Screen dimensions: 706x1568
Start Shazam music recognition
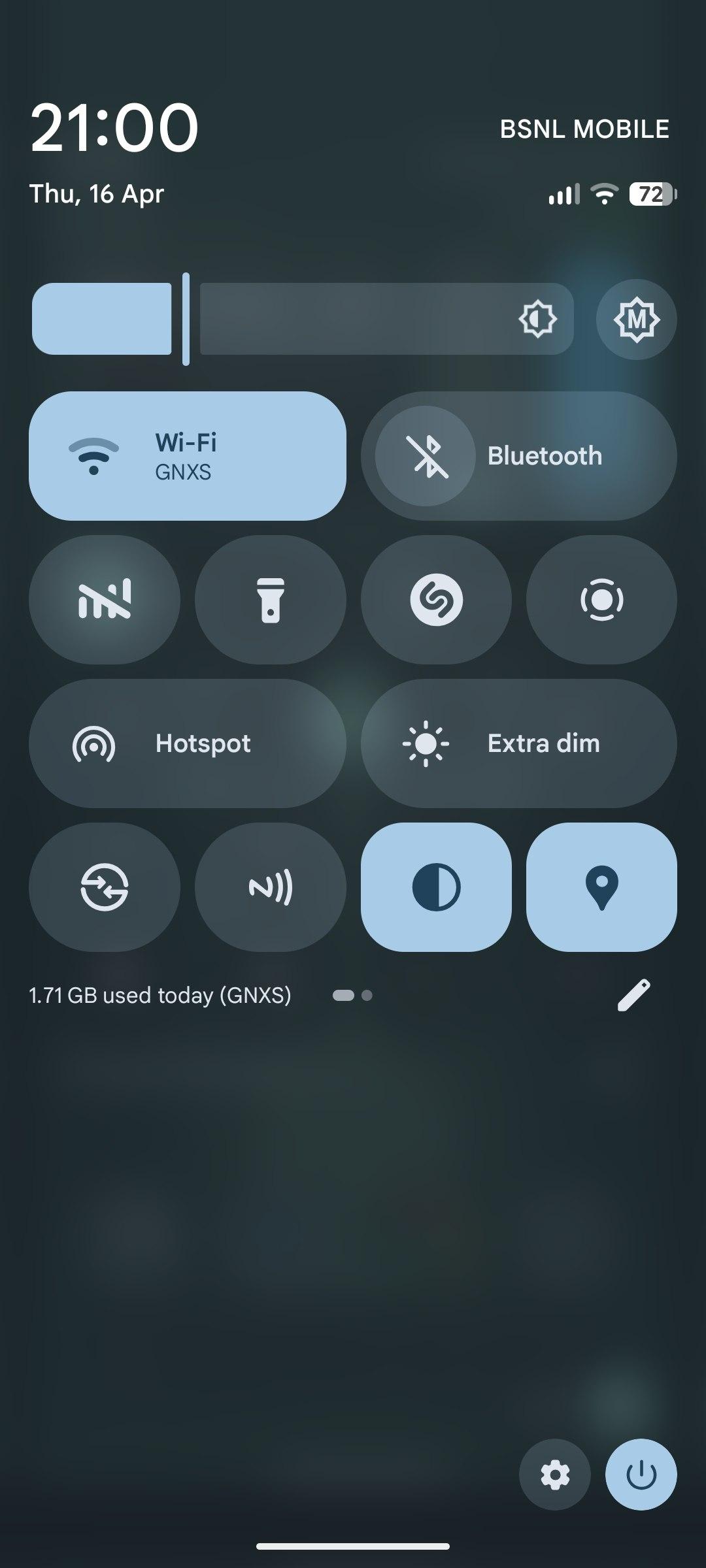pyautogui.click(x=436, y=600)
